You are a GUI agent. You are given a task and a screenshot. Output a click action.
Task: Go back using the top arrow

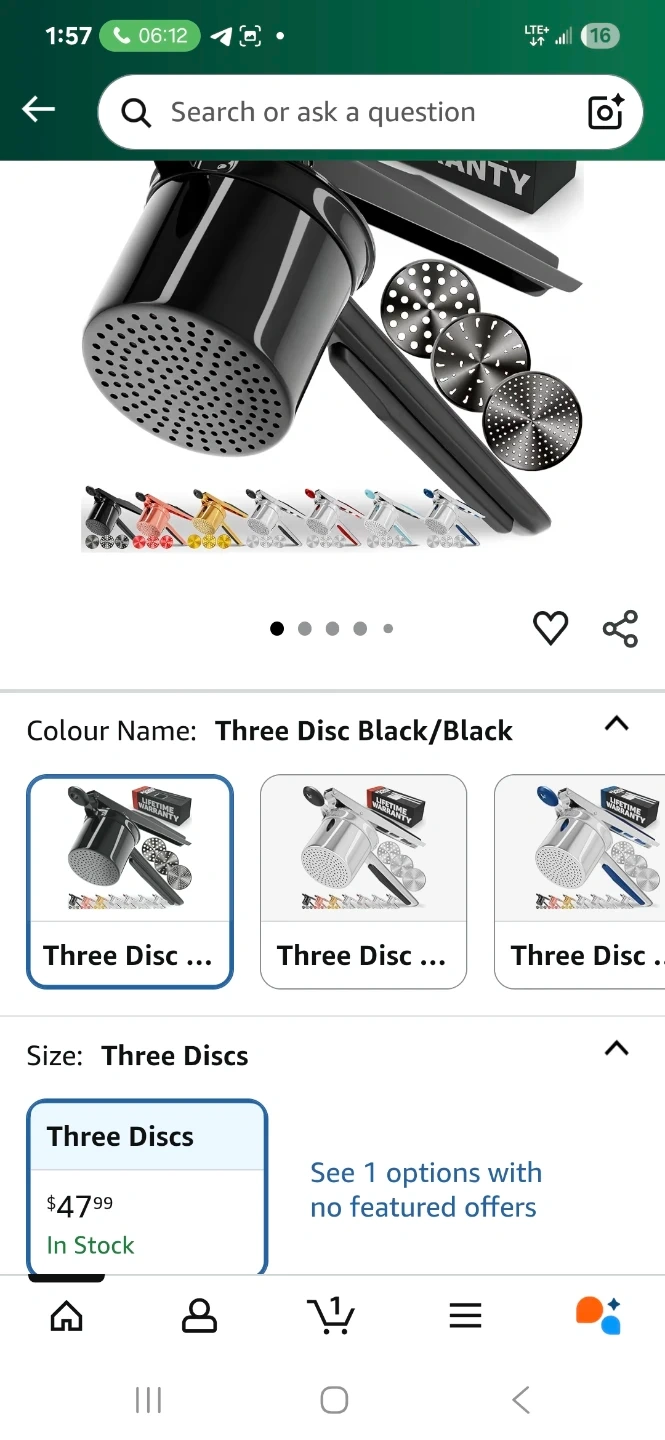[39, 110]
